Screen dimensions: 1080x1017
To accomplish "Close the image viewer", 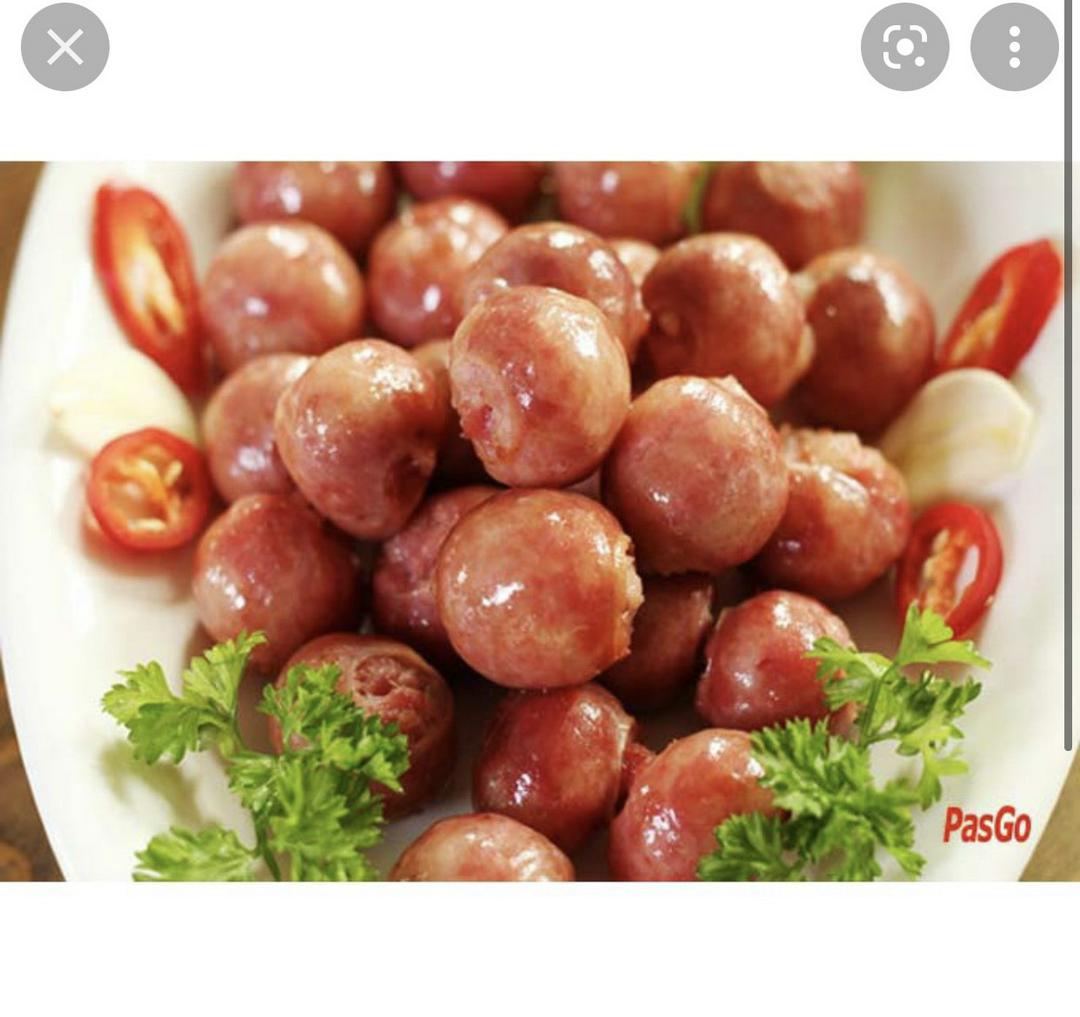I will tap(65, 47).
